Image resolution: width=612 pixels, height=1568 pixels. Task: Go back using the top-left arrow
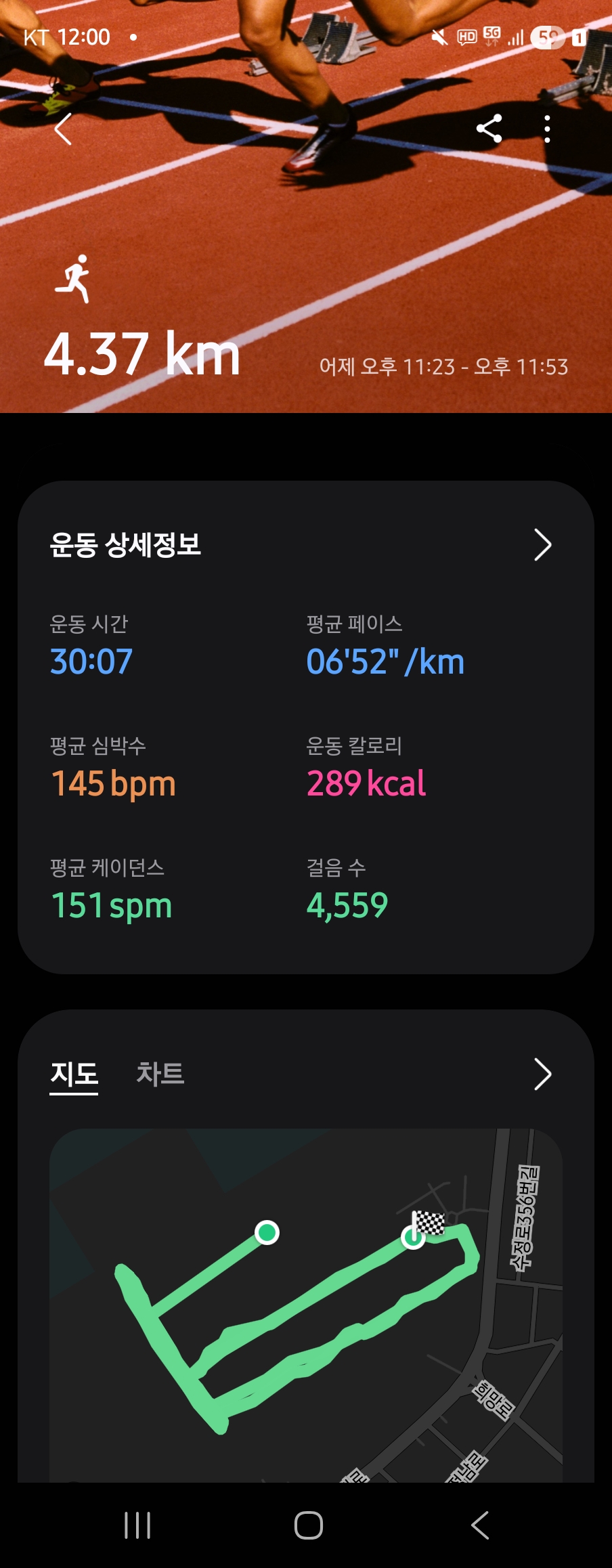click(x=63, y=129)
